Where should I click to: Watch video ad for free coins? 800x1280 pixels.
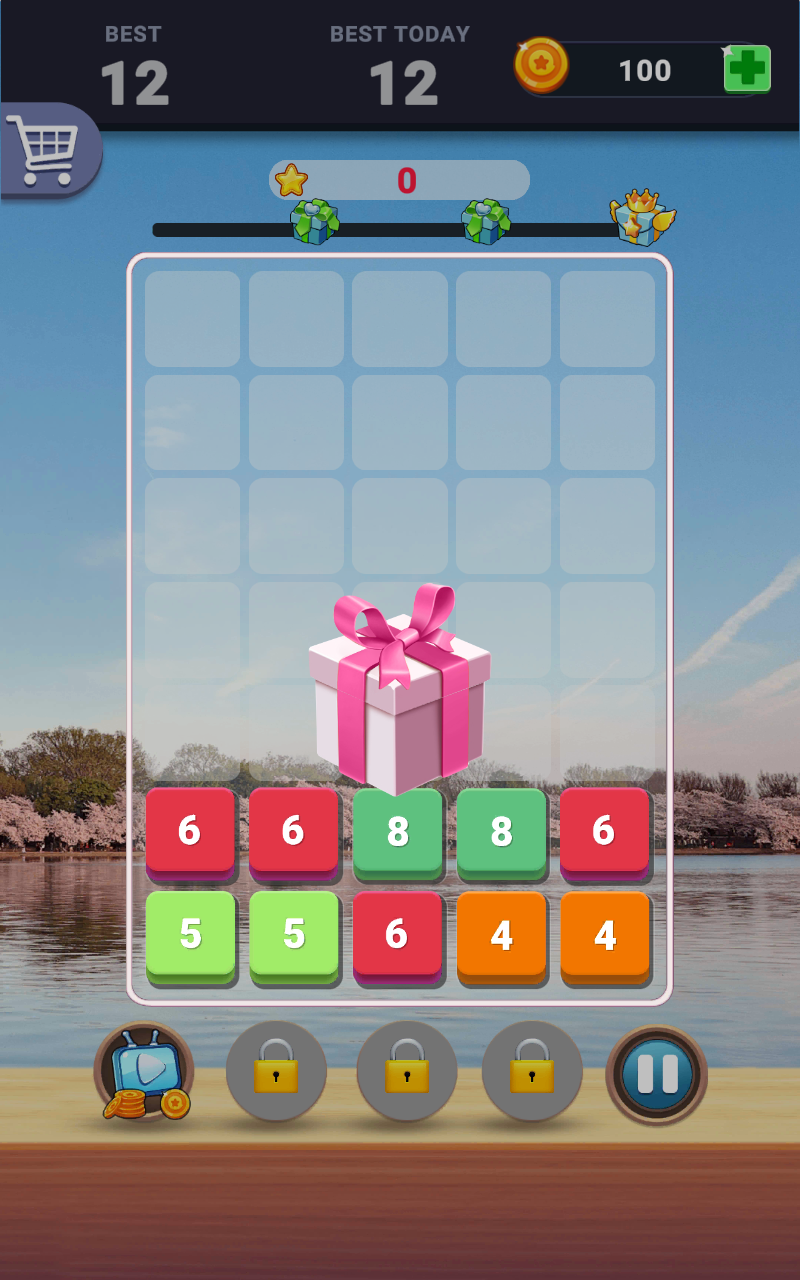(146, 1074)
